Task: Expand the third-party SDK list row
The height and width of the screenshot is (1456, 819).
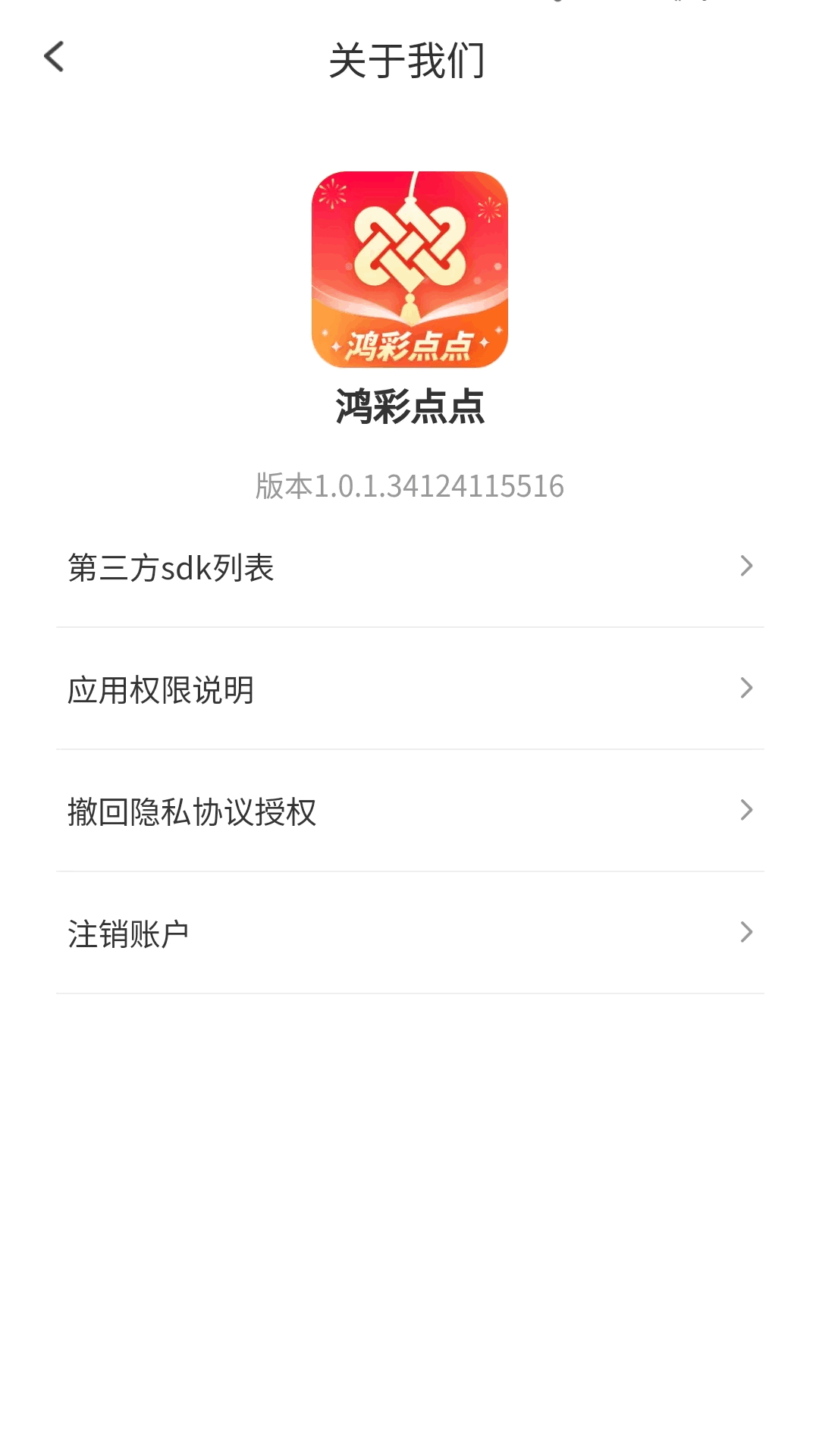Action: click(x=303, y=566)
